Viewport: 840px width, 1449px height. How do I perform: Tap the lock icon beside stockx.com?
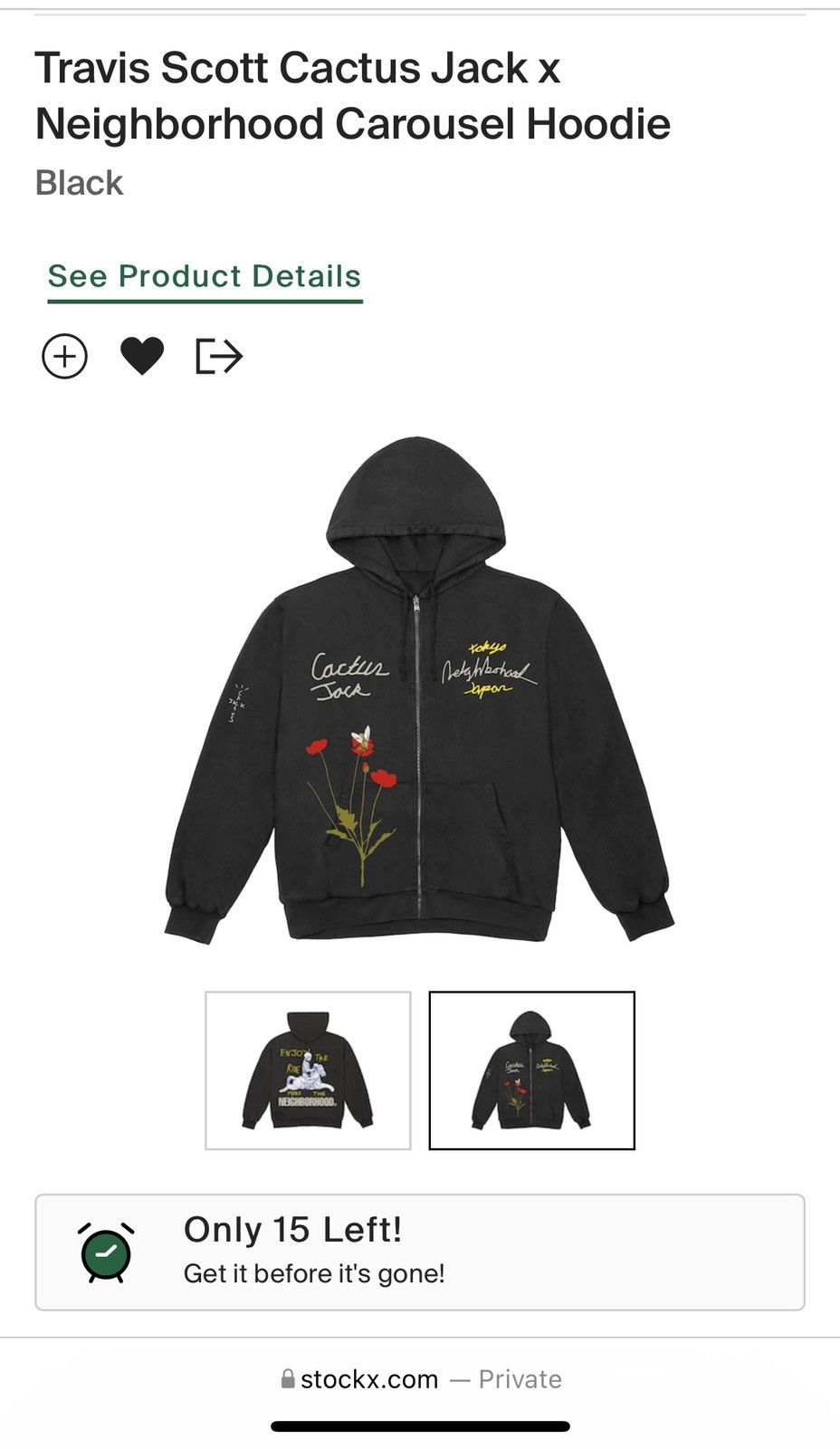coord(286,1380)
